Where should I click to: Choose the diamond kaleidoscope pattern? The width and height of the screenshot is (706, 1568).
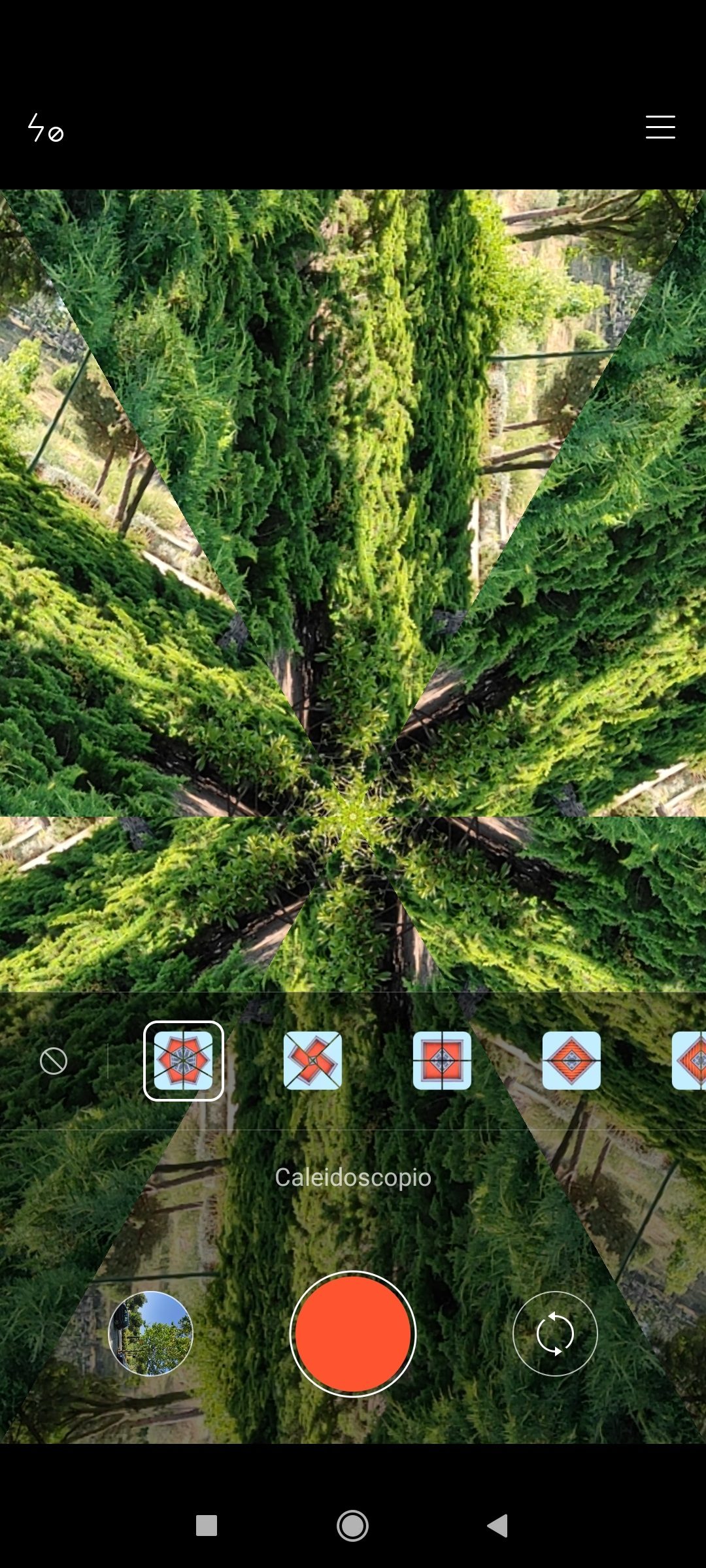[x=571, y=1061]
